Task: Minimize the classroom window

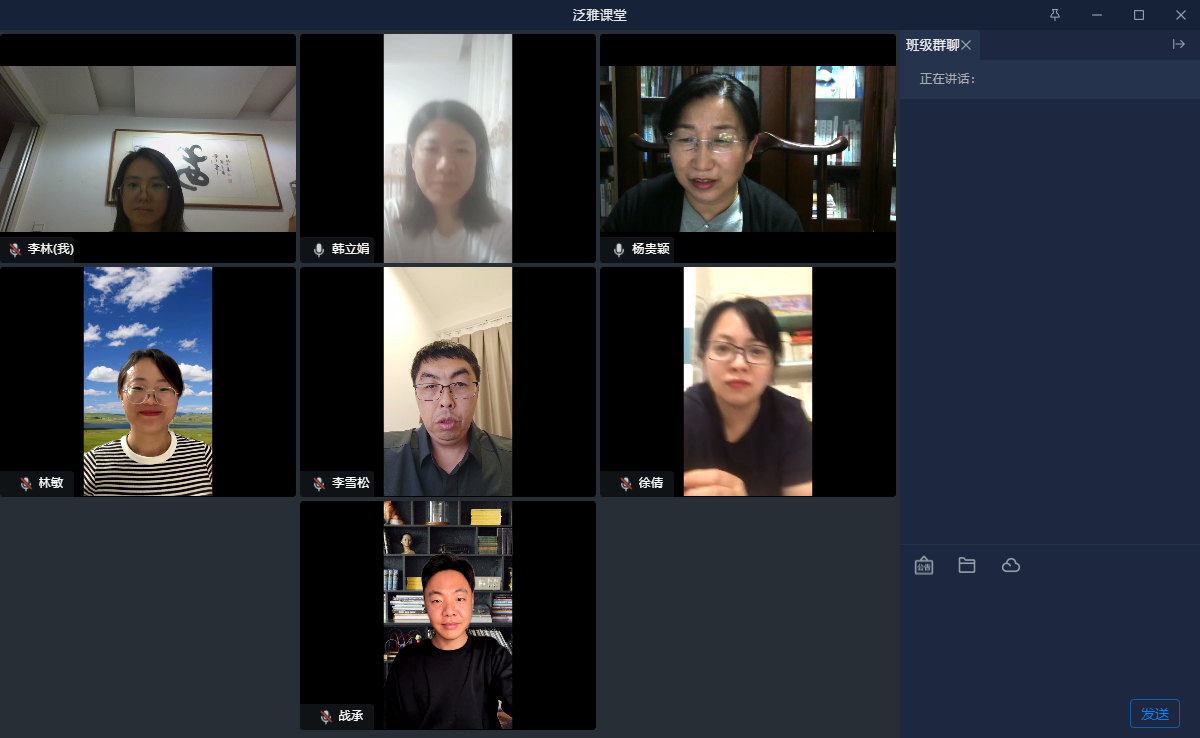Action: (x=1097, y=15)
